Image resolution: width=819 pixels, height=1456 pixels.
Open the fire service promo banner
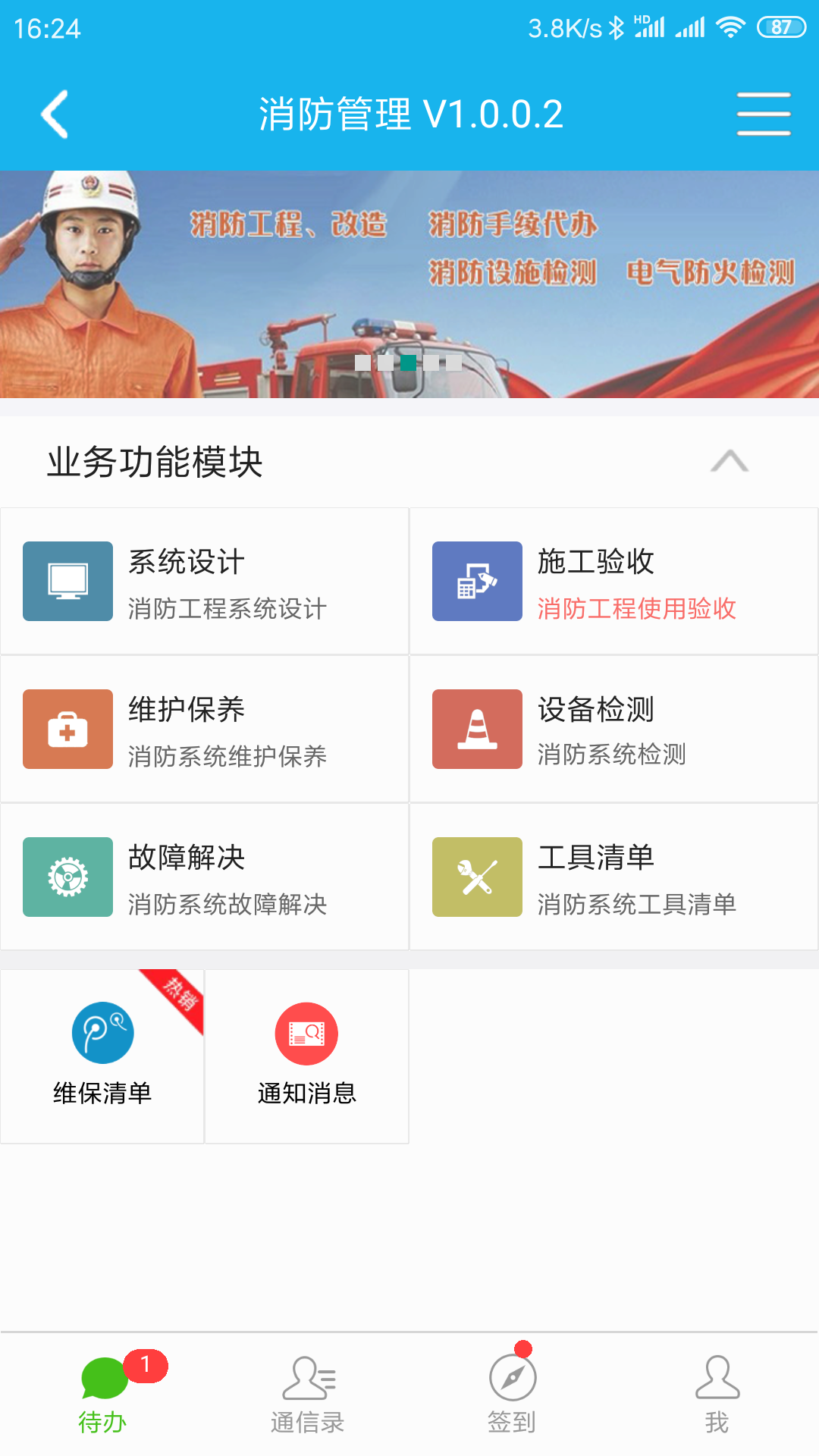pyautogui.click(x=409, y=284)
